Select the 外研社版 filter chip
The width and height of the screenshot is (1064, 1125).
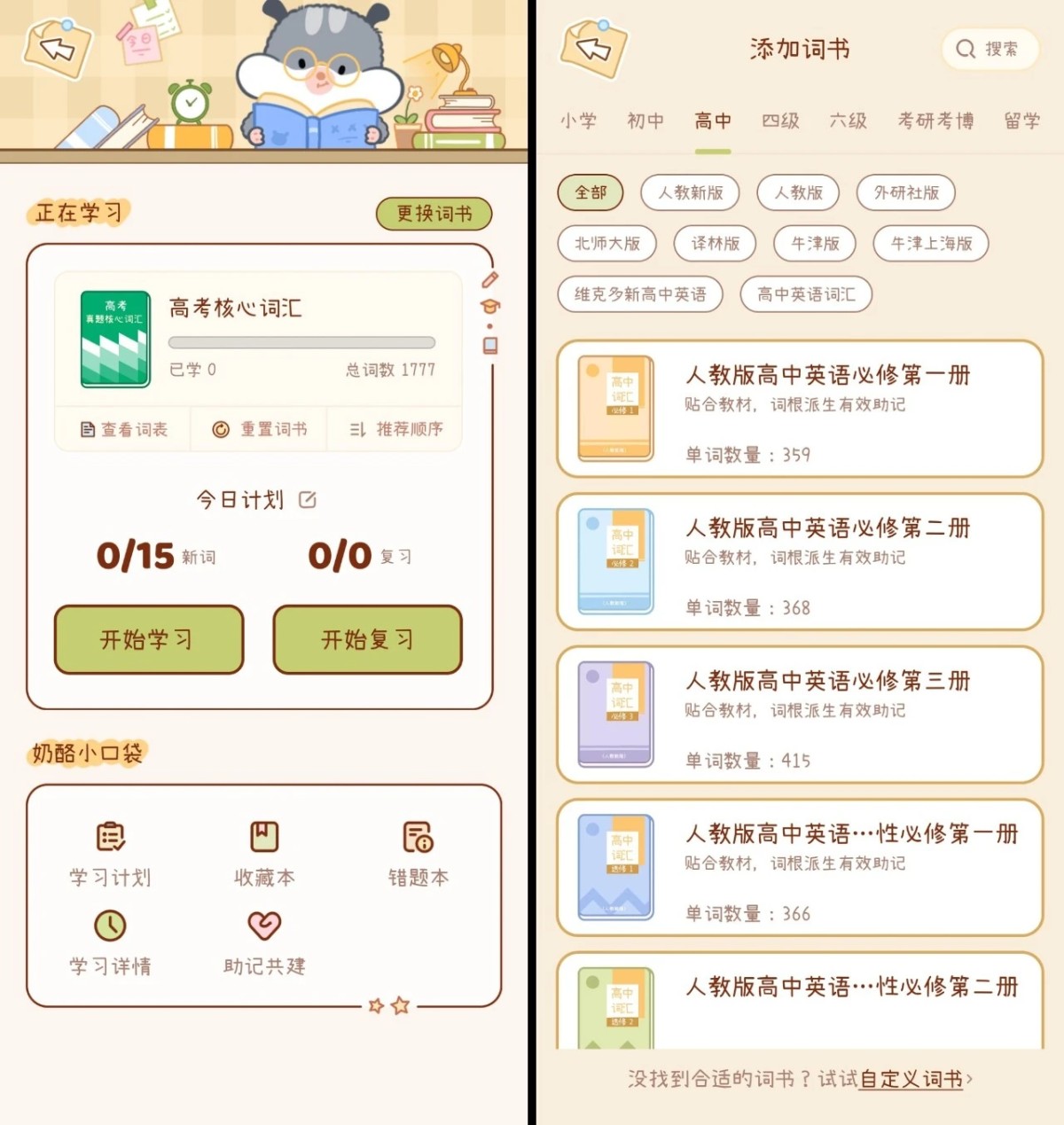(x=905, y=192)
